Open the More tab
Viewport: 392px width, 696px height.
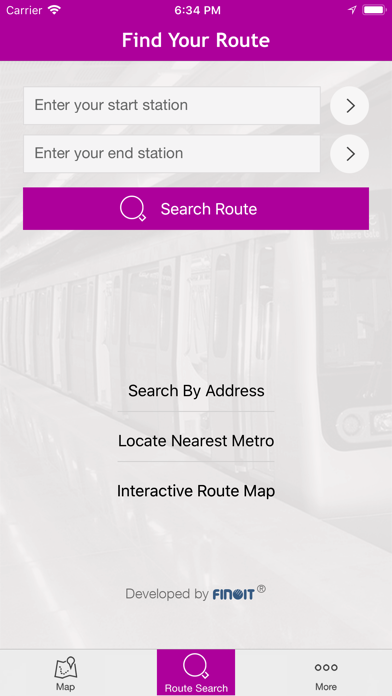tap(326, 673)
